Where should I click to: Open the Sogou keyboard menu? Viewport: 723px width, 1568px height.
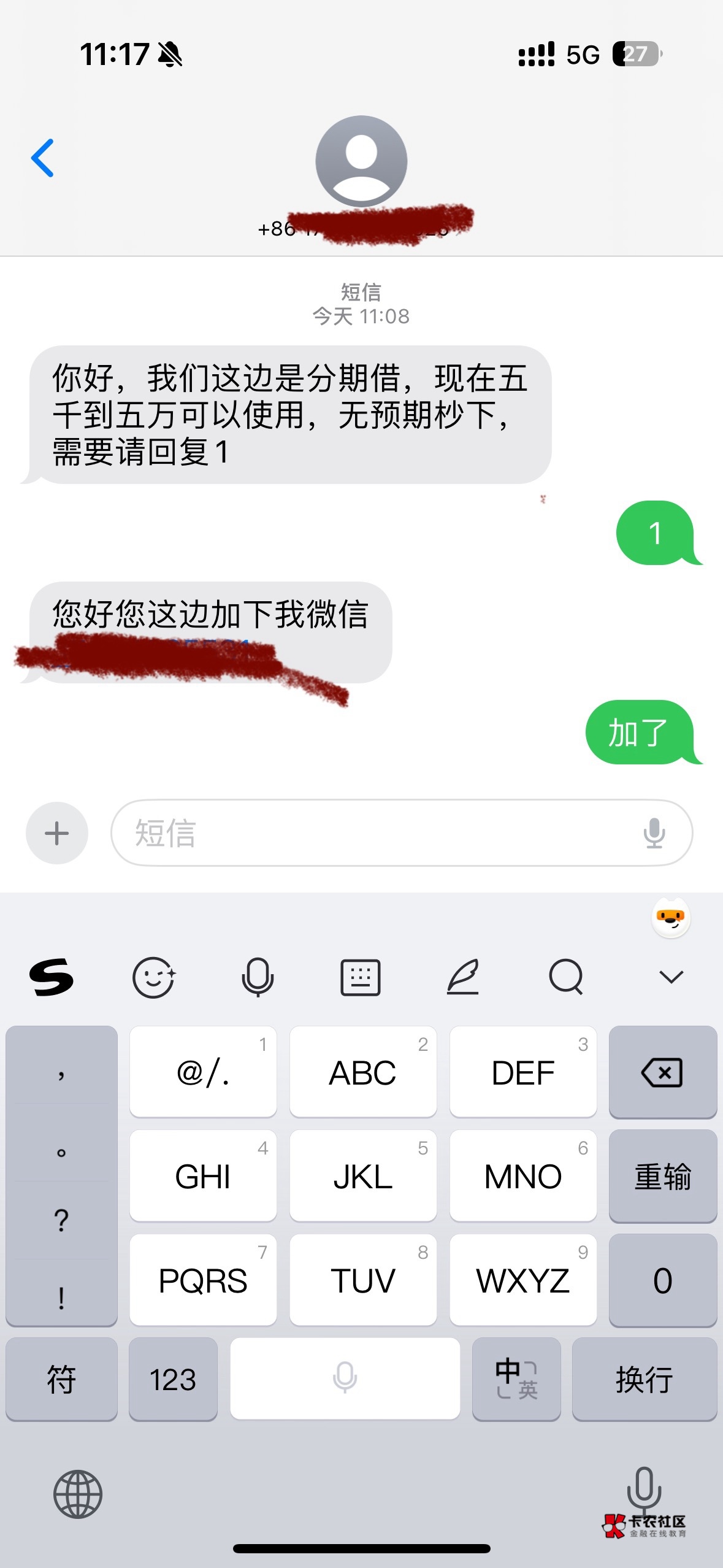point(52,977)
